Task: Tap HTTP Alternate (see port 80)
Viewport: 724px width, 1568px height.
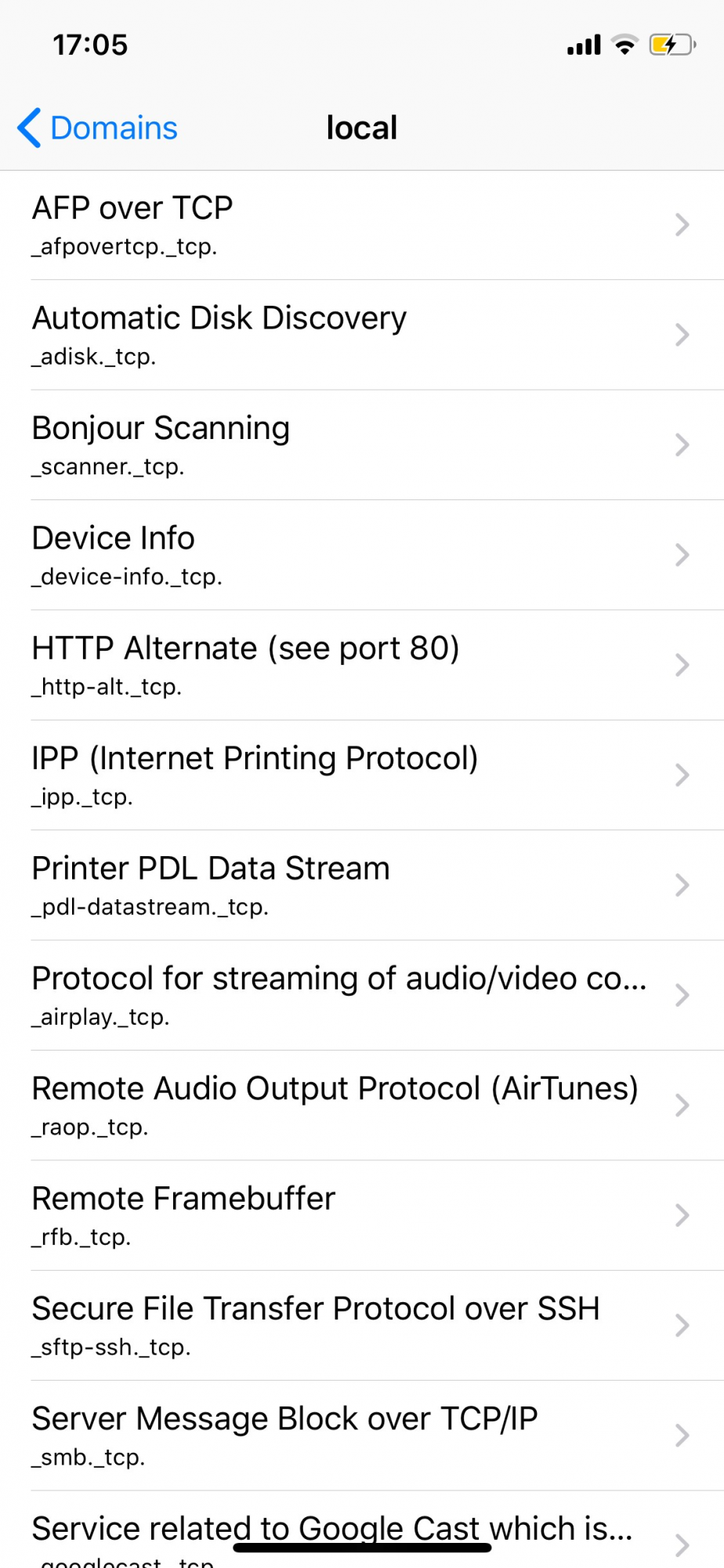Action: coord(360,665)
